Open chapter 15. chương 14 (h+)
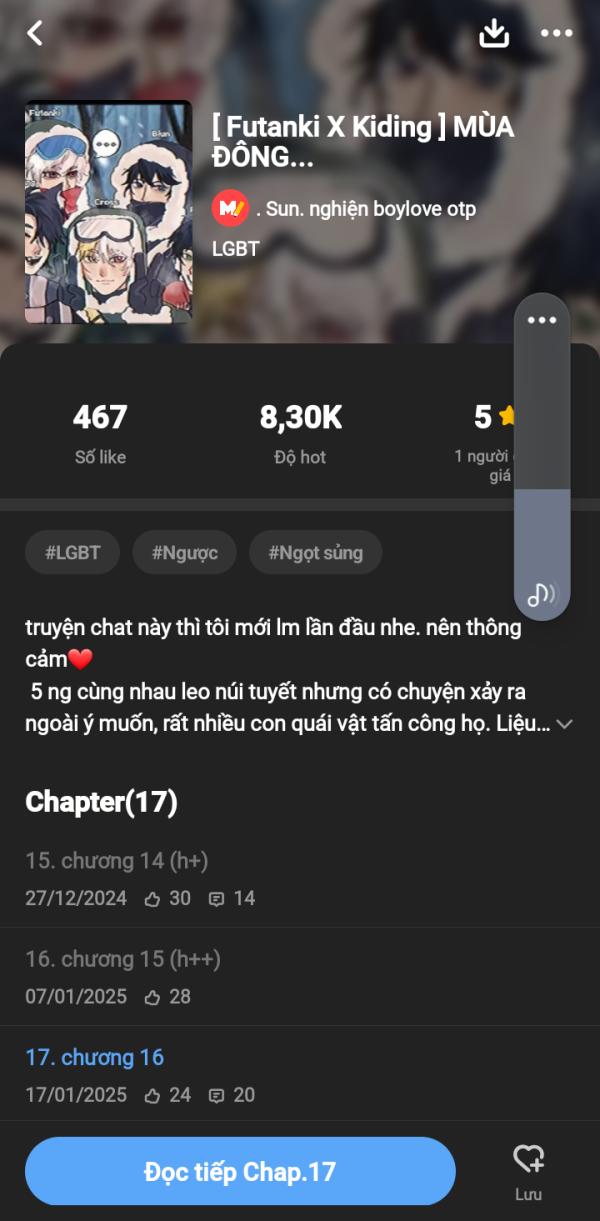Screen dimensions: 600x1221 click(116, 861)
